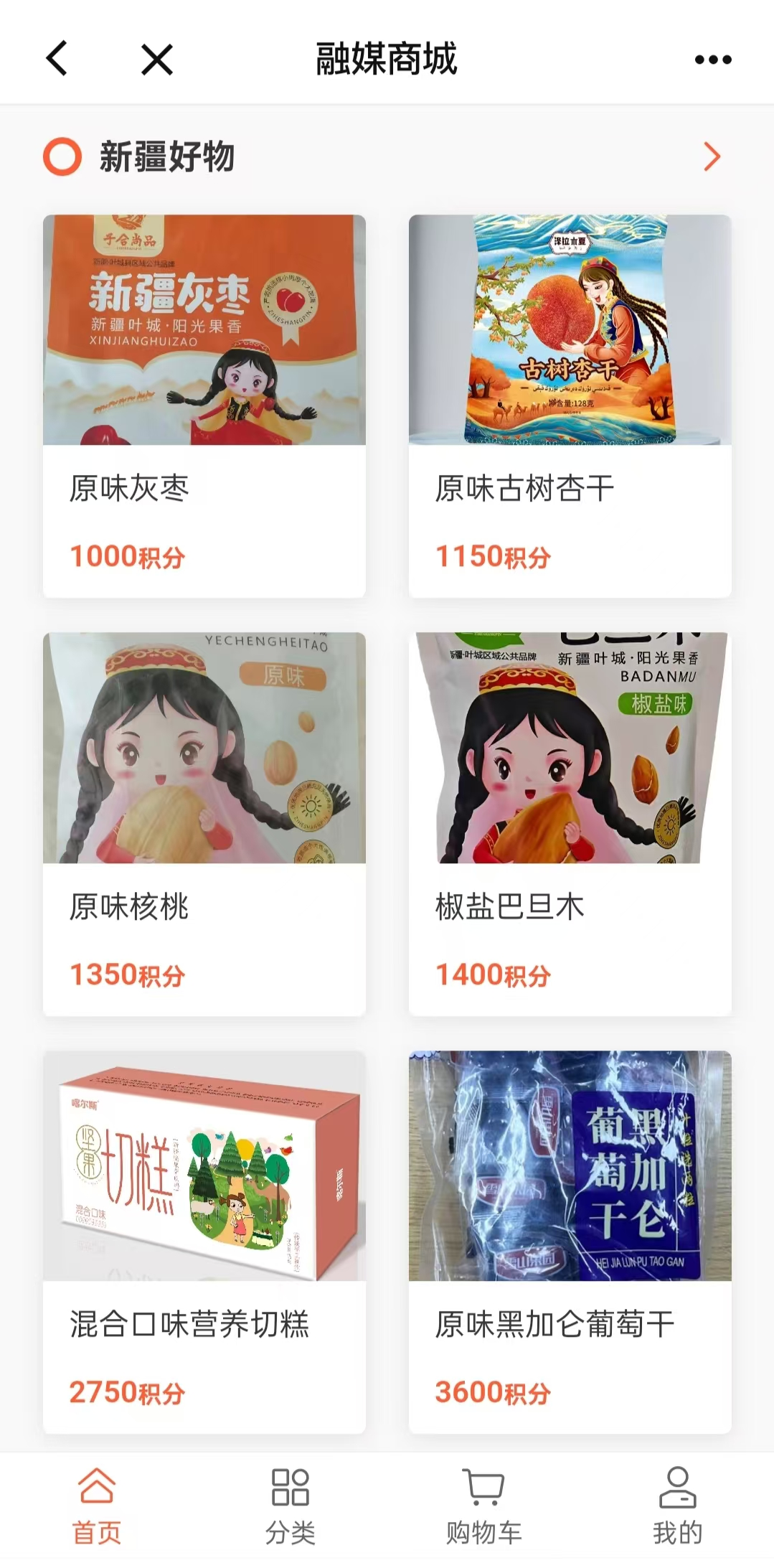
Task: View the 原味核桃 product
Action: (x=204, y=823)
